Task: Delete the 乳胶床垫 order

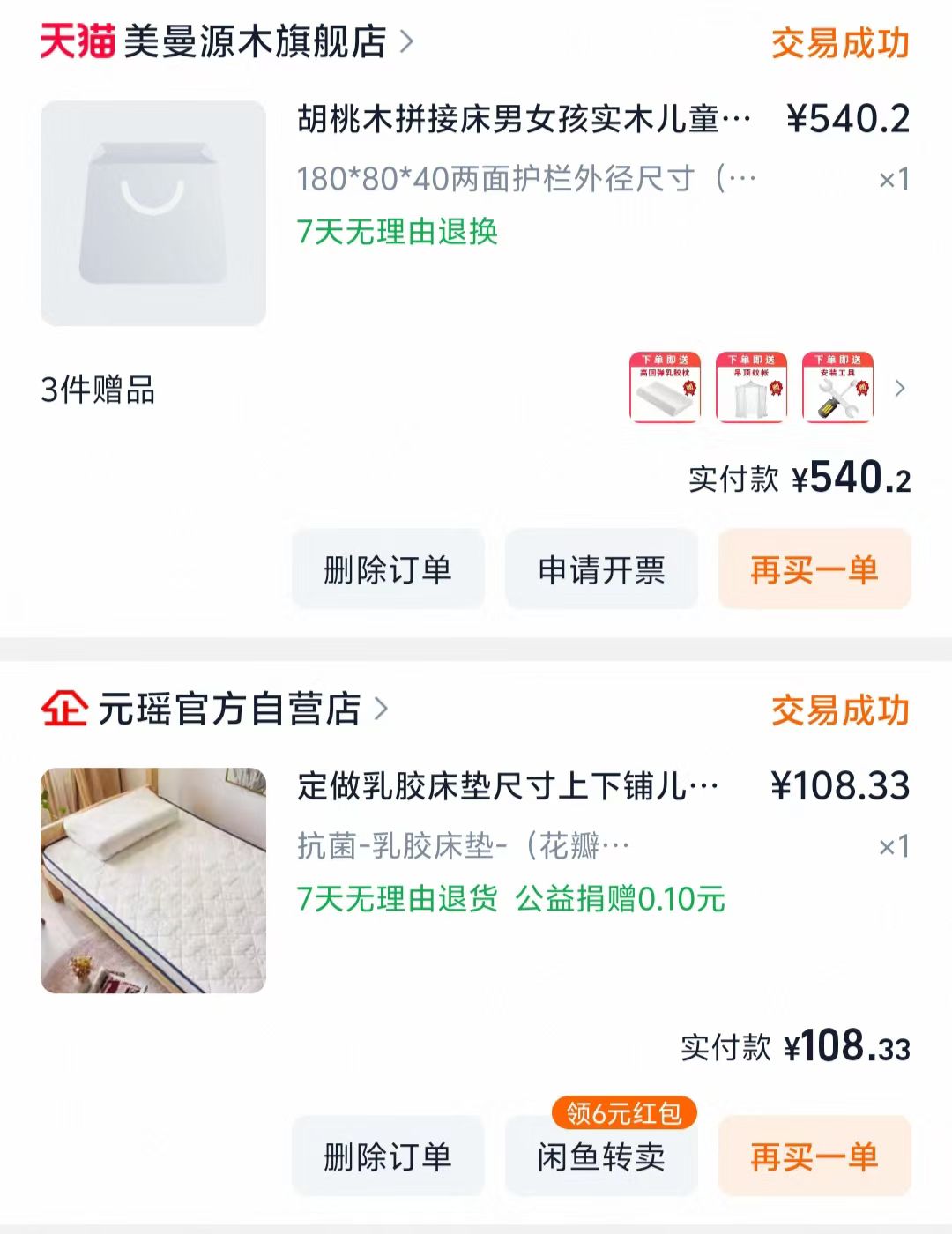Action: (x=388, y=1156)
